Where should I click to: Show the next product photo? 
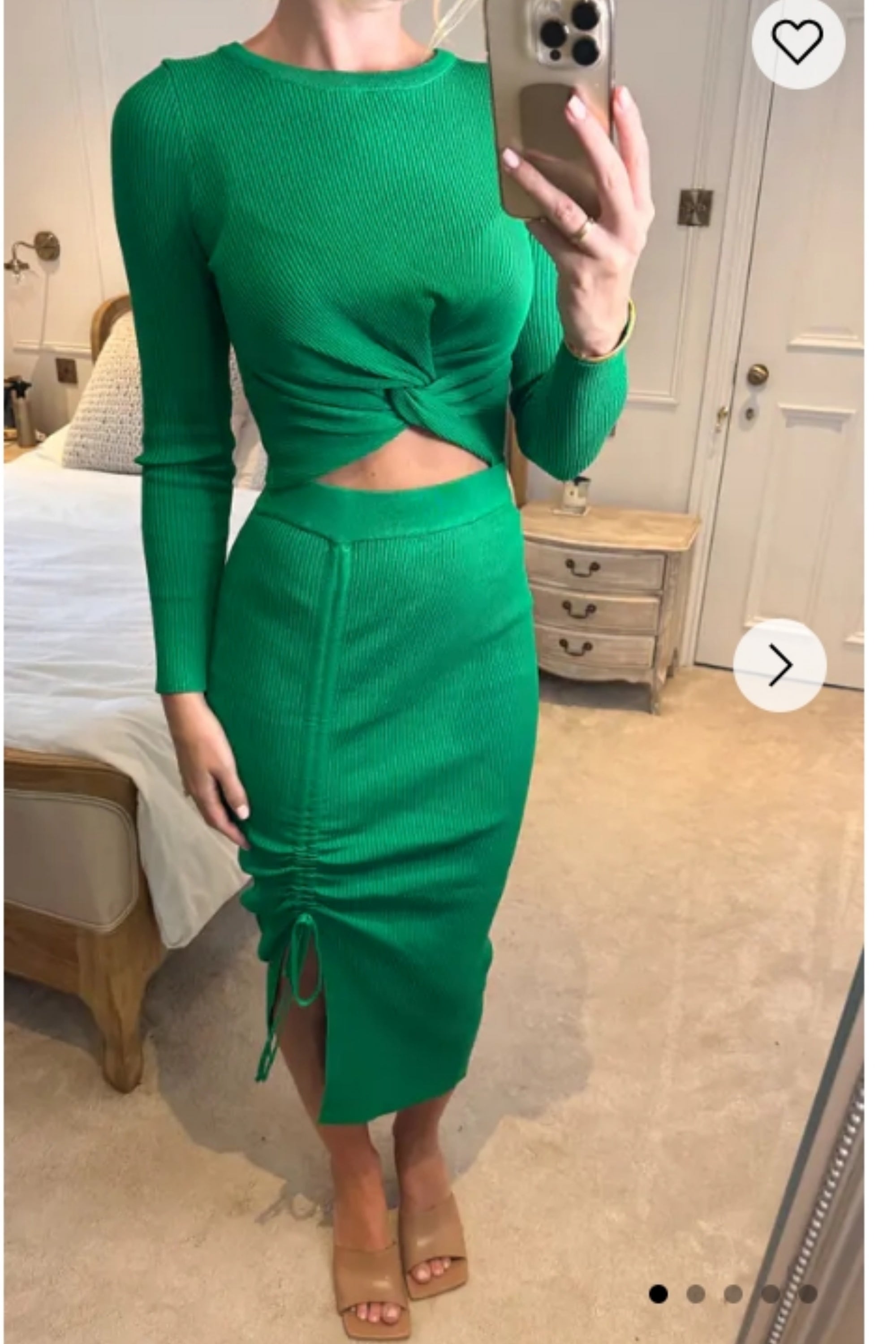click(780, 665)
